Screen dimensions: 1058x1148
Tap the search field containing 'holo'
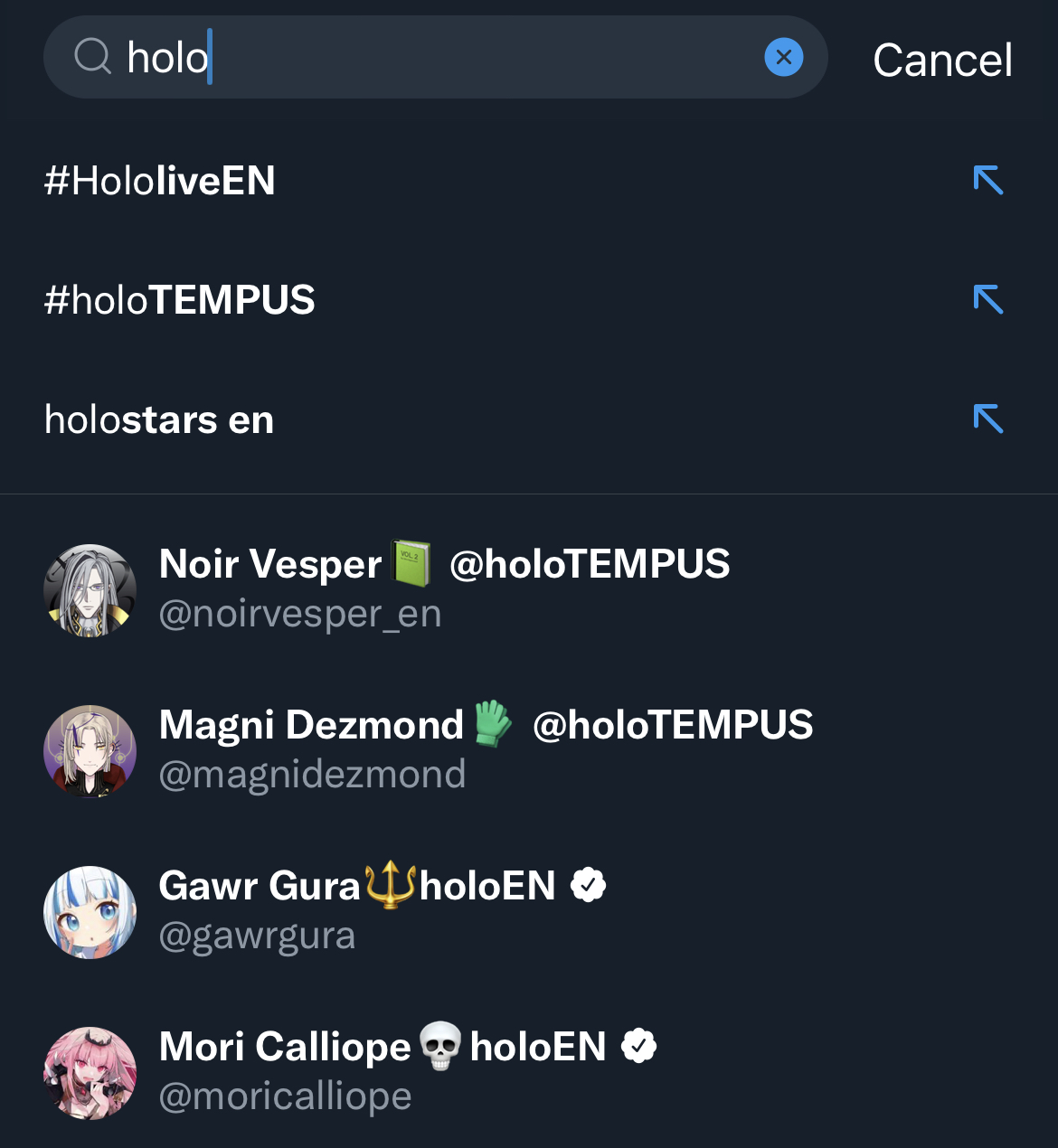434,58
